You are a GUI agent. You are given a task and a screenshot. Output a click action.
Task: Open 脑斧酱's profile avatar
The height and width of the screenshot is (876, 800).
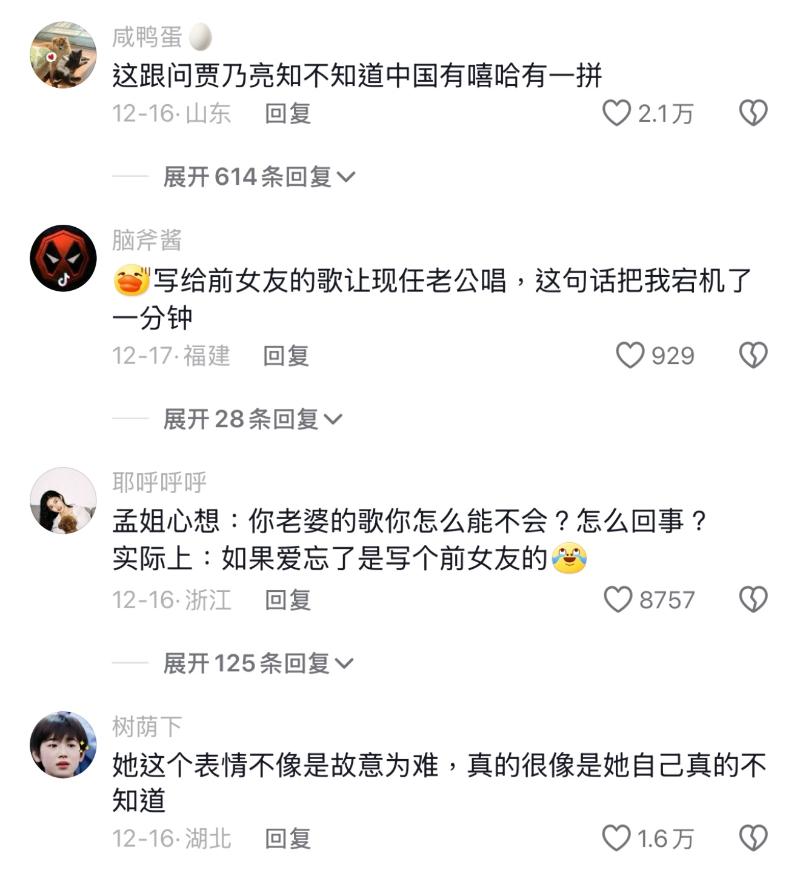point(64,258)
